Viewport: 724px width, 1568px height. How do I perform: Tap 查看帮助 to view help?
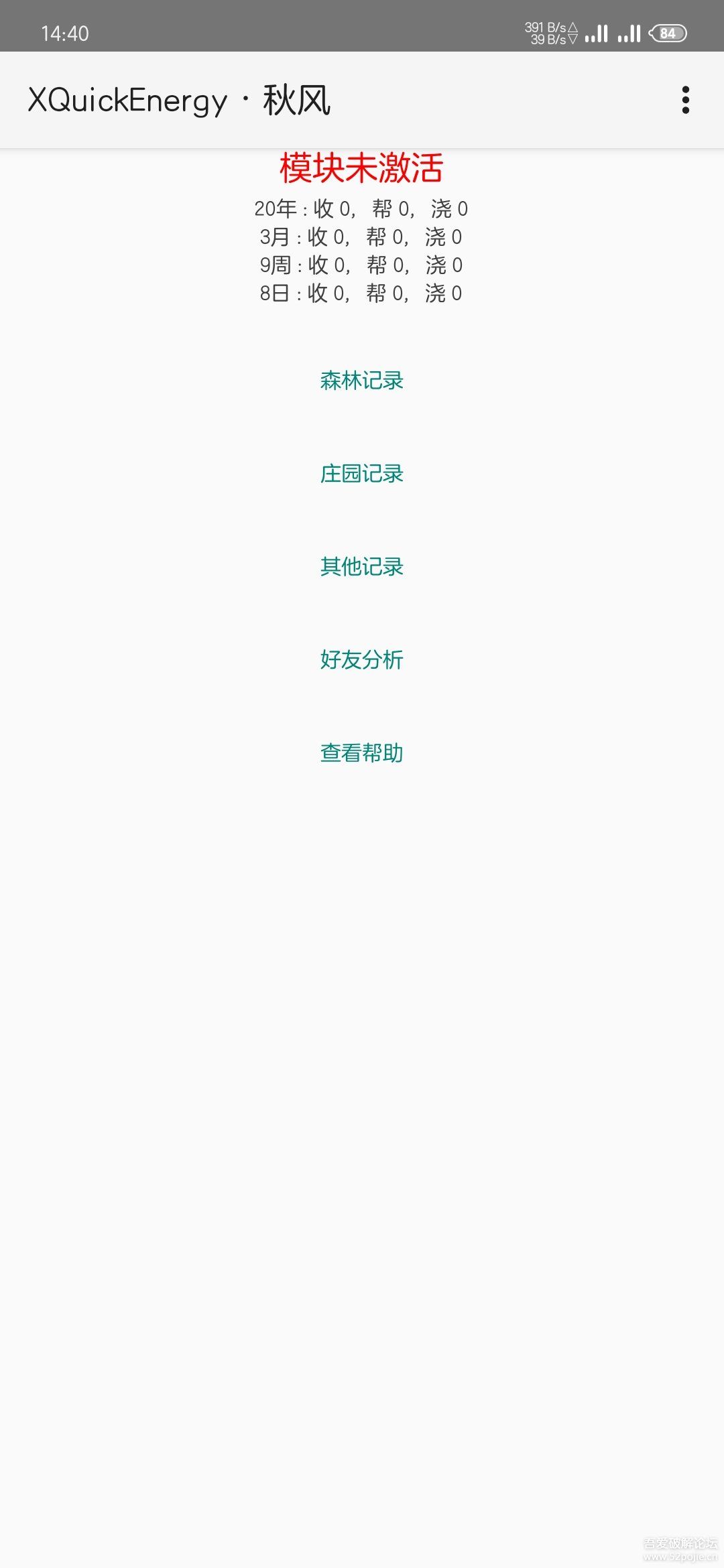click(362, 753)
